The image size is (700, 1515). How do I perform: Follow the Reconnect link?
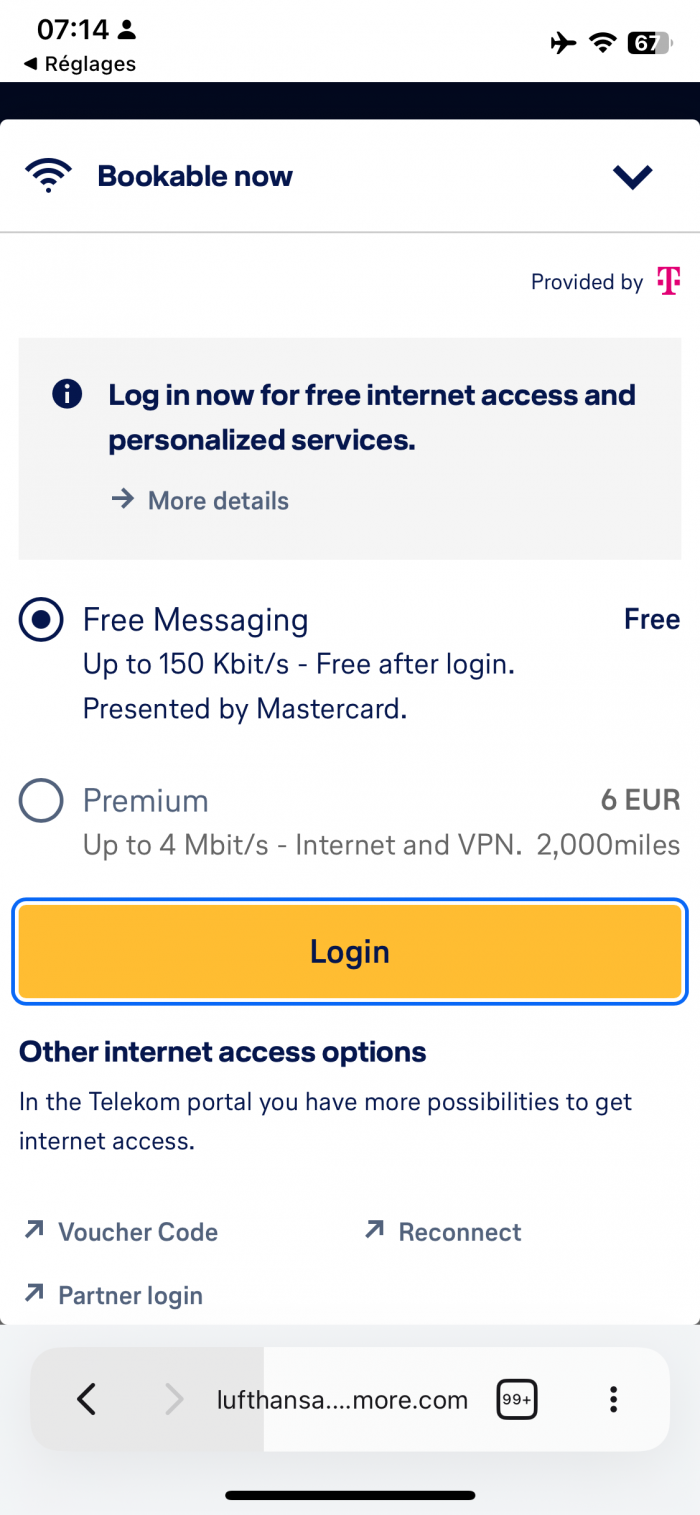[x=459, y=1232]
